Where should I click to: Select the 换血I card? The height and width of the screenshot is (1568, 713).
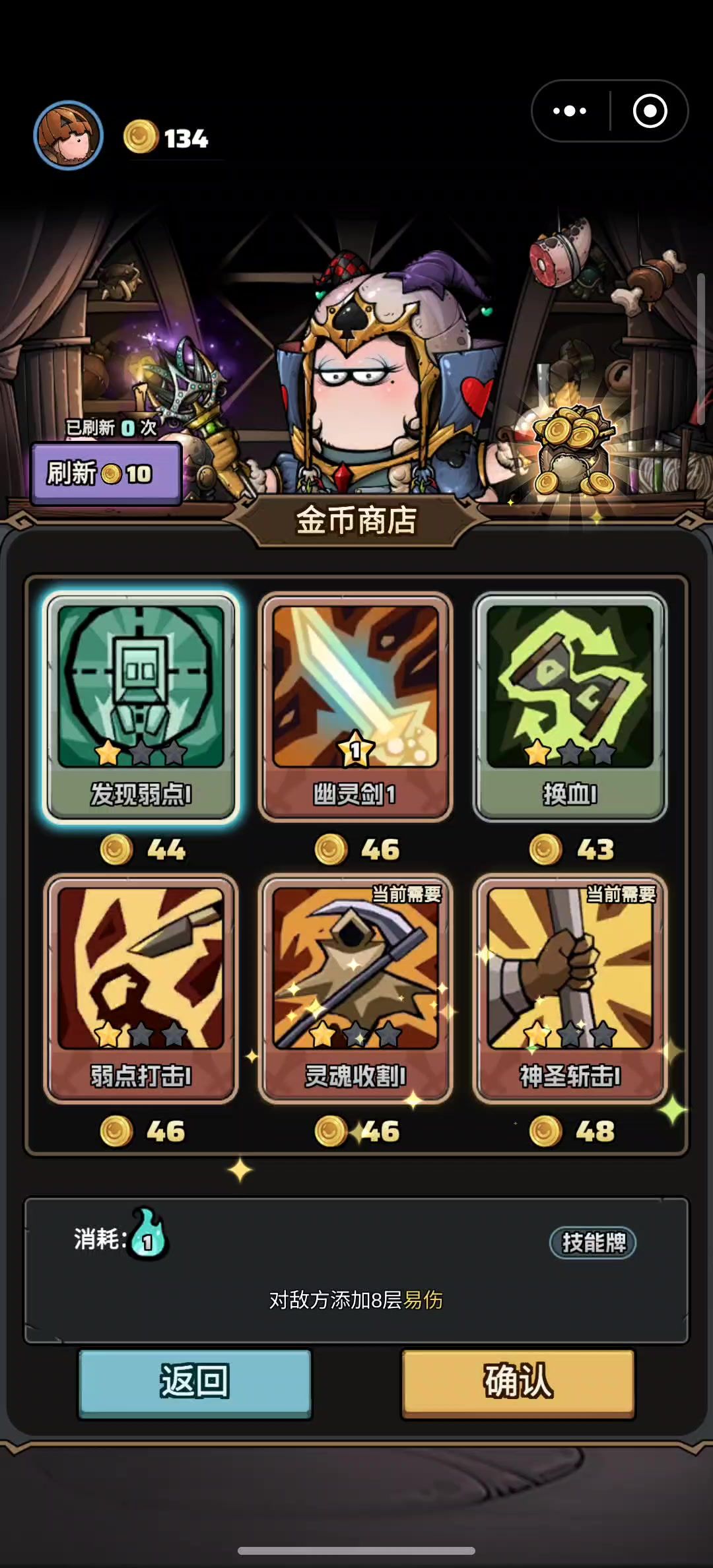click(570, 706)
